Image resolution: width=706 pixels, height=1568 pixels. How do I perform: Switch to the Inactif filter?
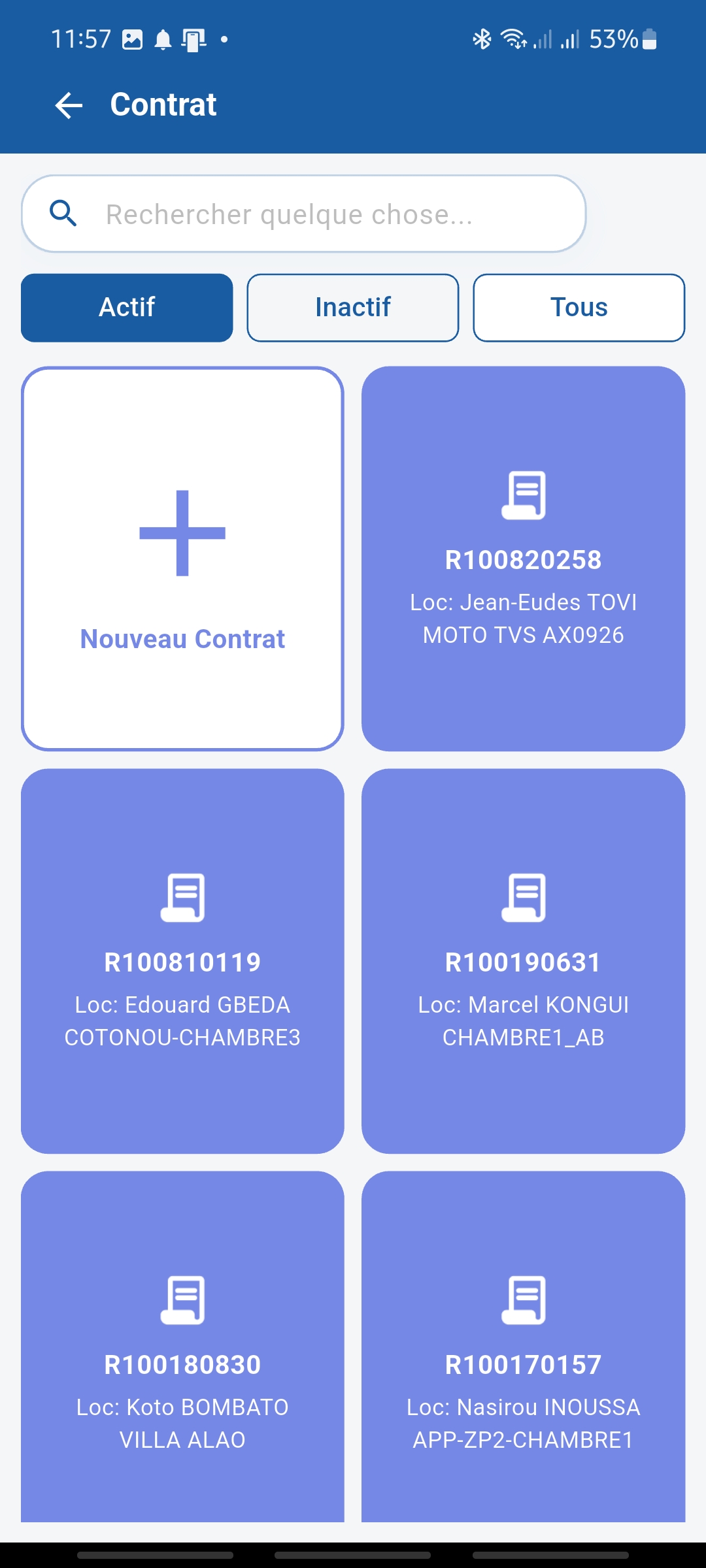(x=353, y=308)
